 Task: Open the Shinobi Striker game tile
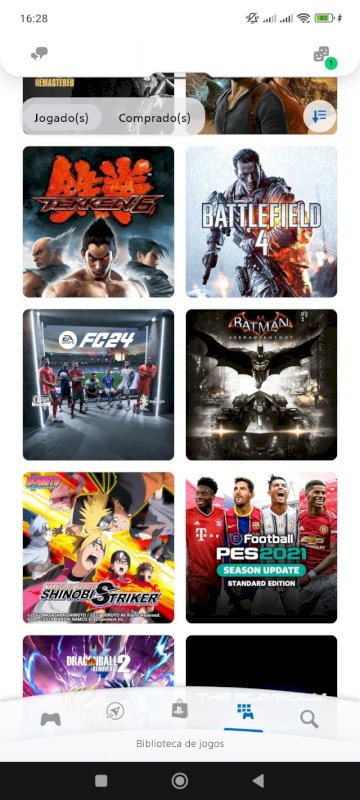98,547
